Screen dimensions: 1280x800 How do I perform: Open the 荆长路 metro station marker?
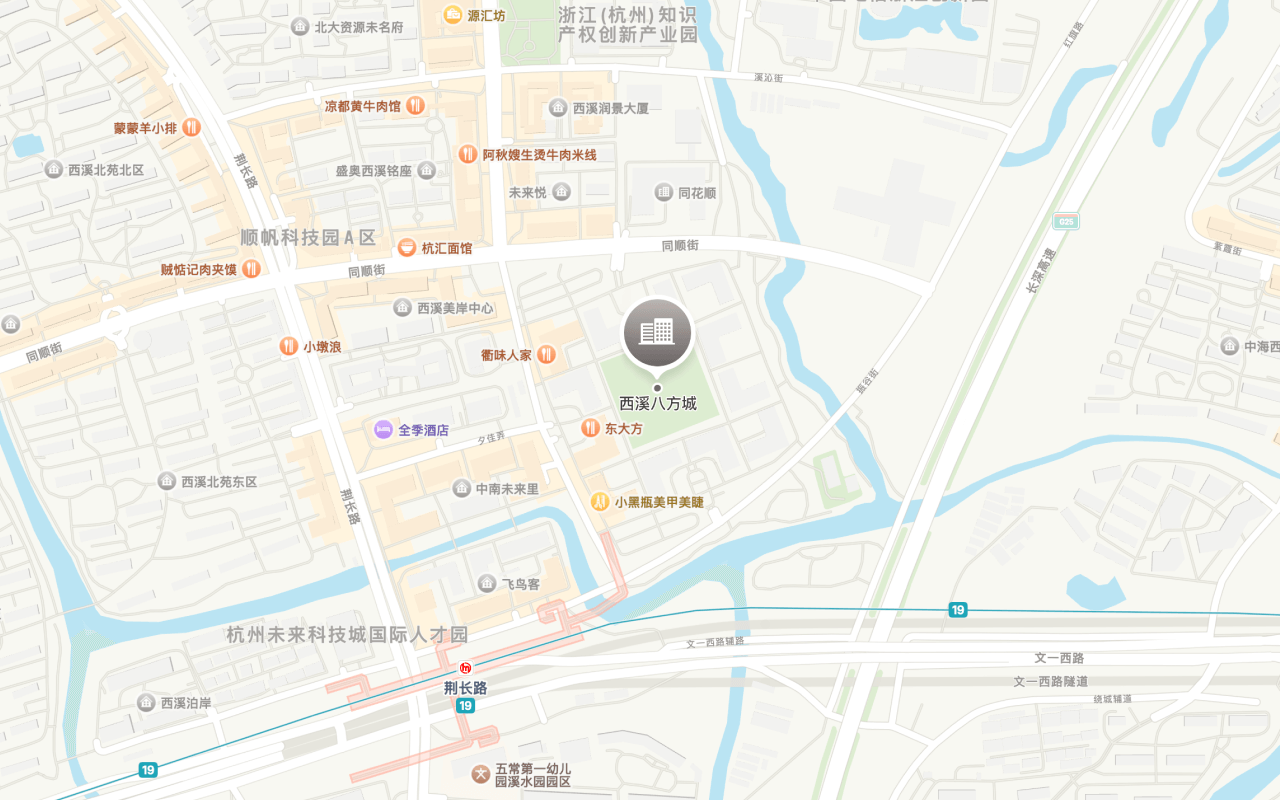click(465, 668)
